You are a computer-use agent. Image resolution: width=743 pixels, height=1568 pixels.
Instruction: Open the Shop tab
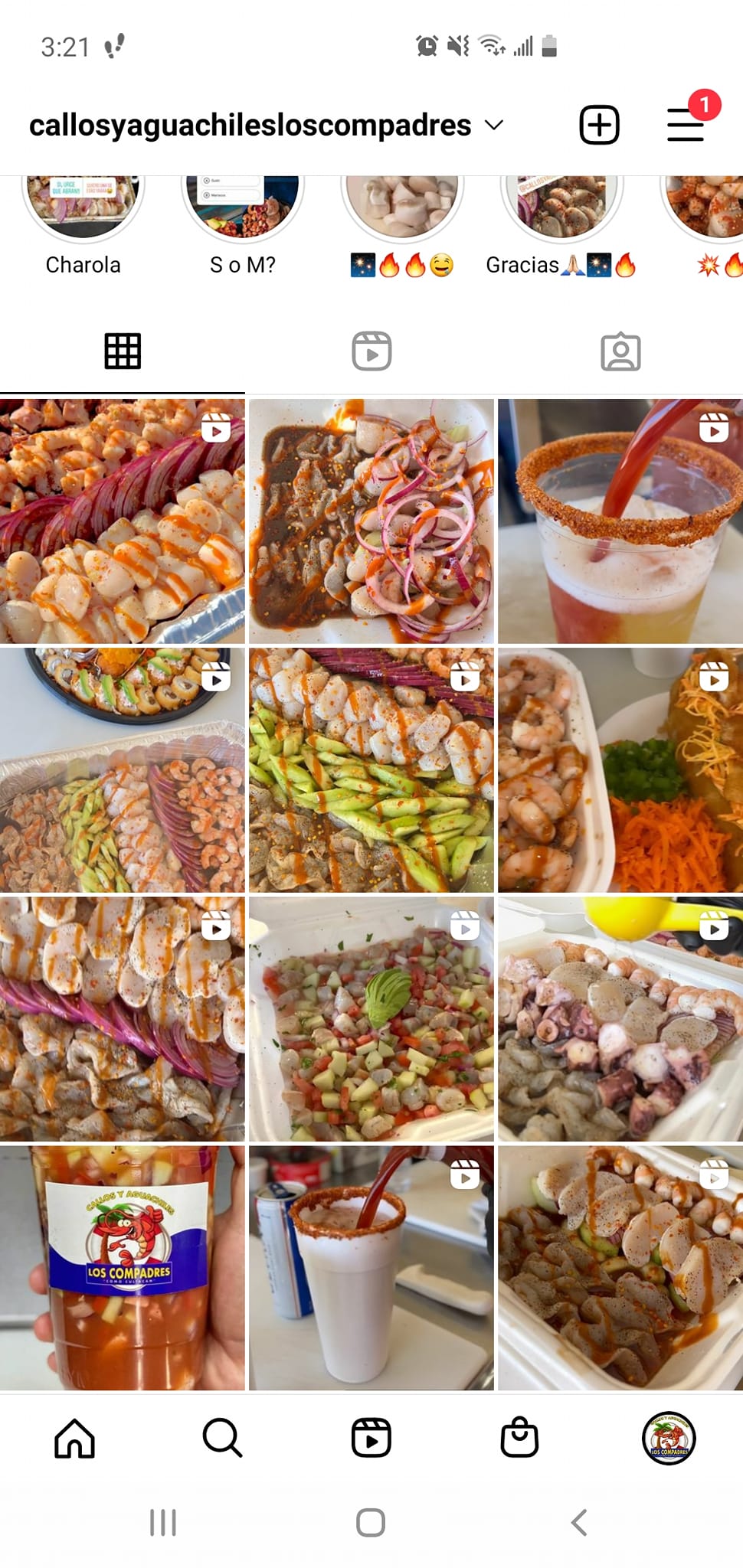click(x=519, y=1438)
